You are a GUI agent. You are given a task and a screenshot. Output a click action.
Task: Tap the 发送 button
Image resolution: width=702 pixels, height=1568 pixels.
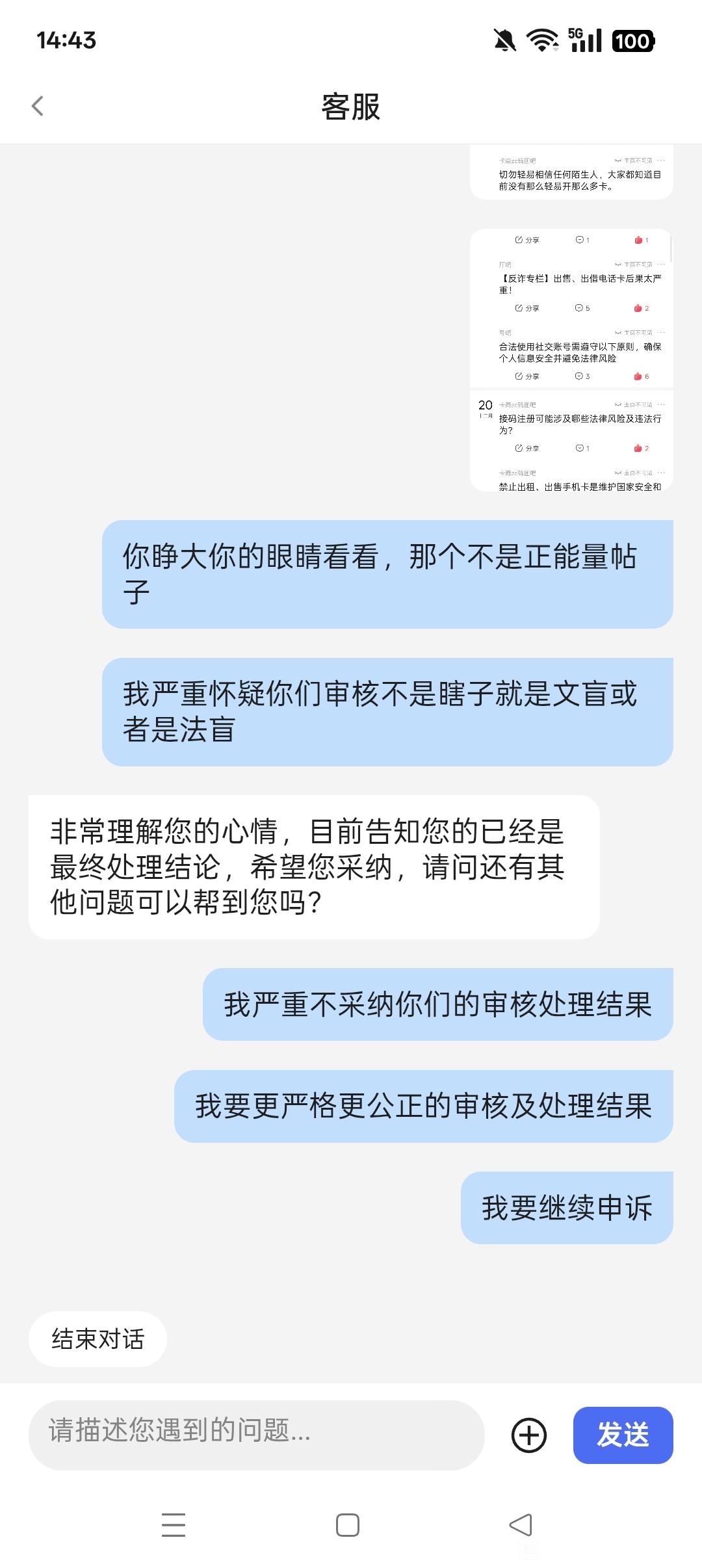[x=623, y=1435]
